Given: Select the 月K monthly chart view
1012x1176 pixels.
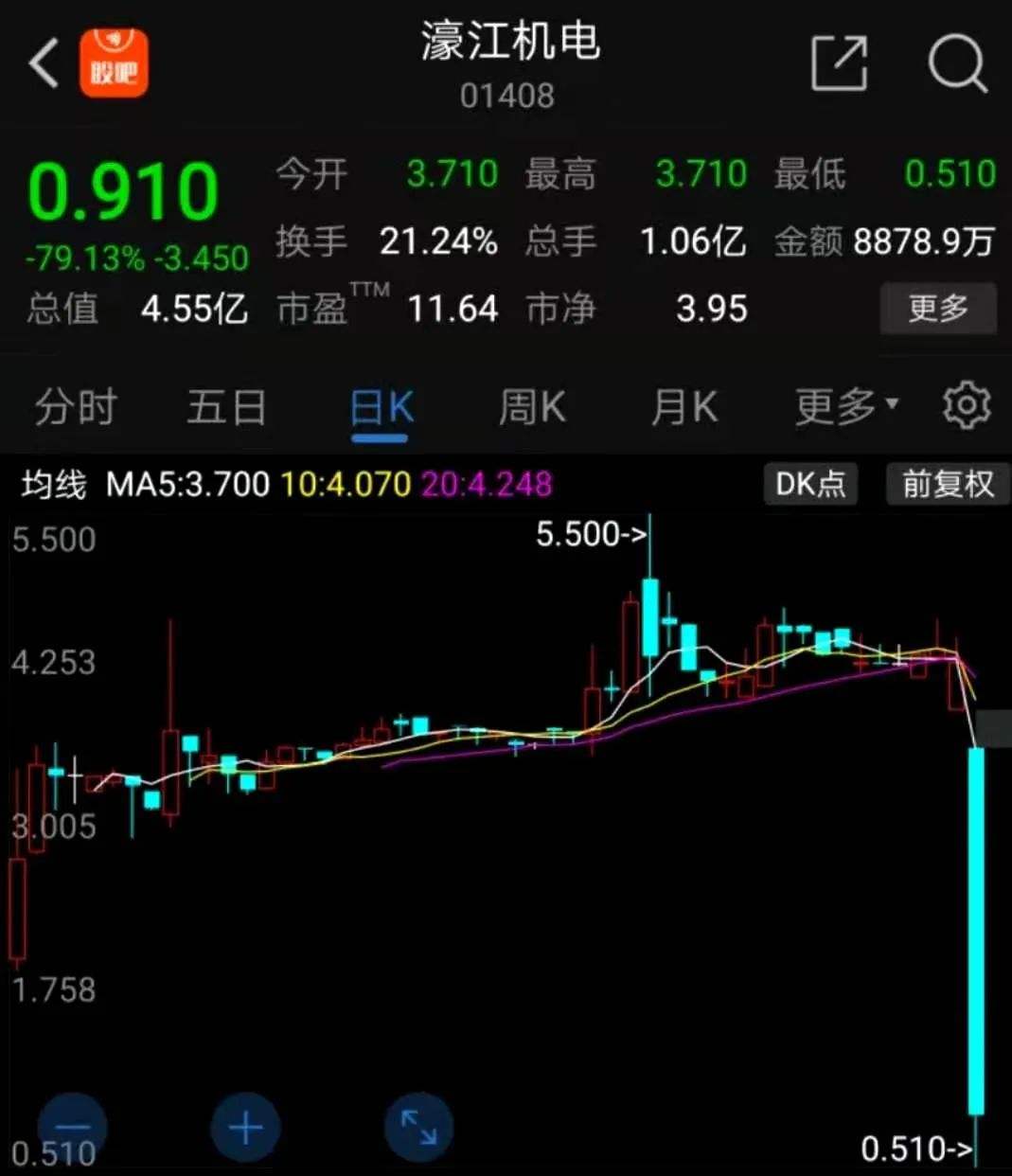Looking at the screenshot, I should click(x=684, y=405).
